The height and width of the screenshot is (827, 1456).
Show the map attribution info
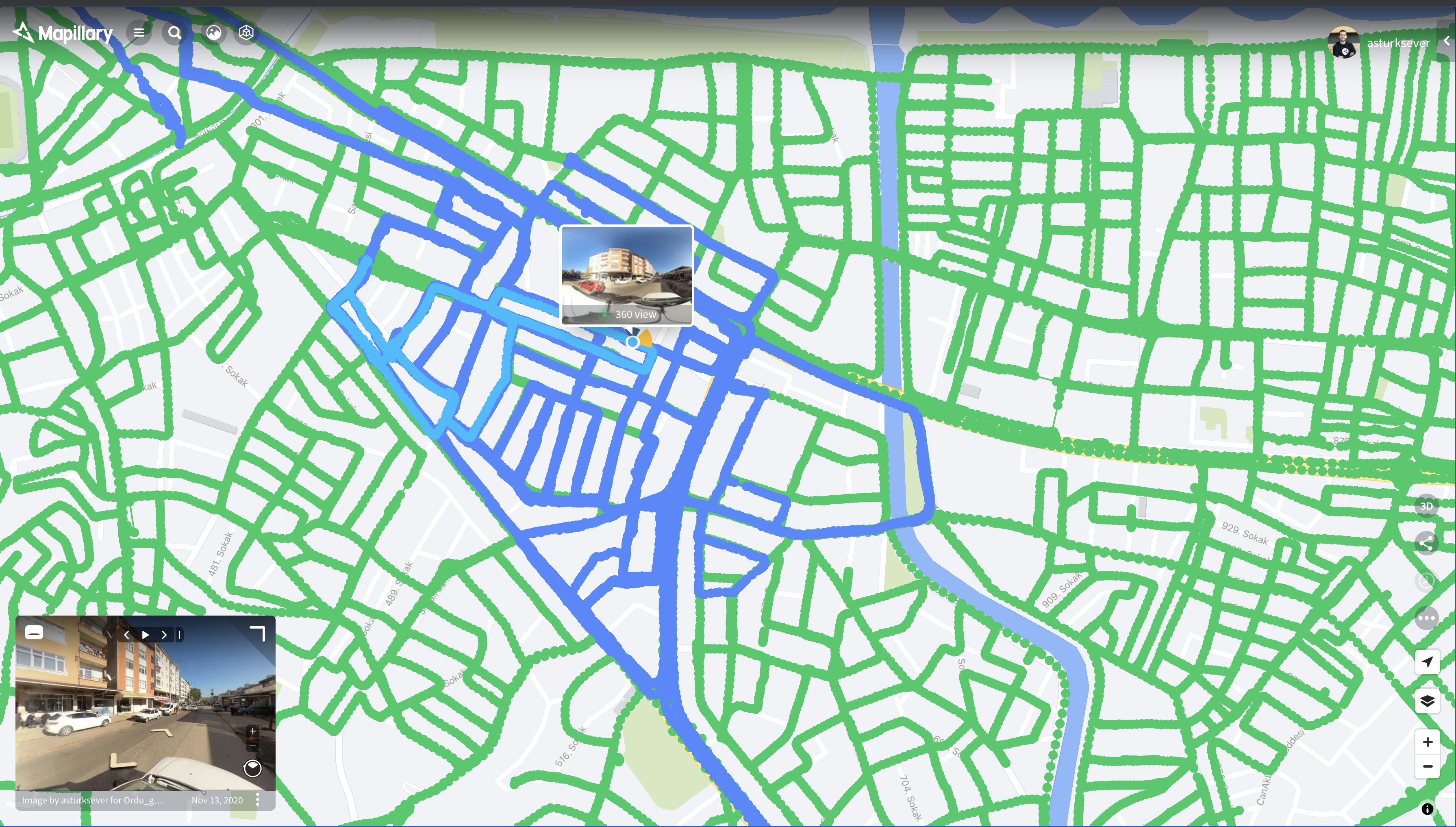tap(1427, 809)
